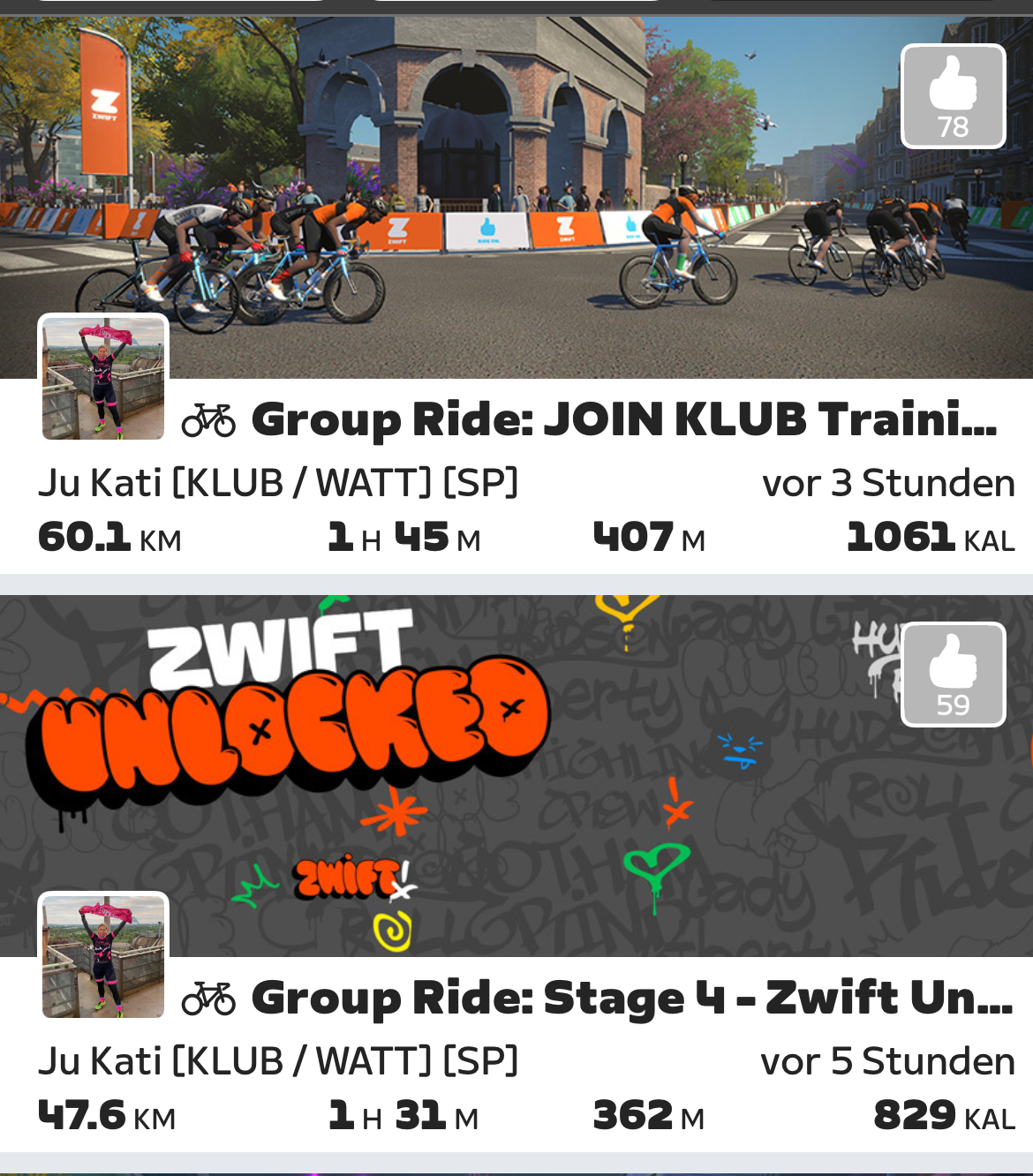Open Ju Kati's avatar on JOIN KLUB ride
Screen dimensions: 1033x1176
click(x=103, y=378)
